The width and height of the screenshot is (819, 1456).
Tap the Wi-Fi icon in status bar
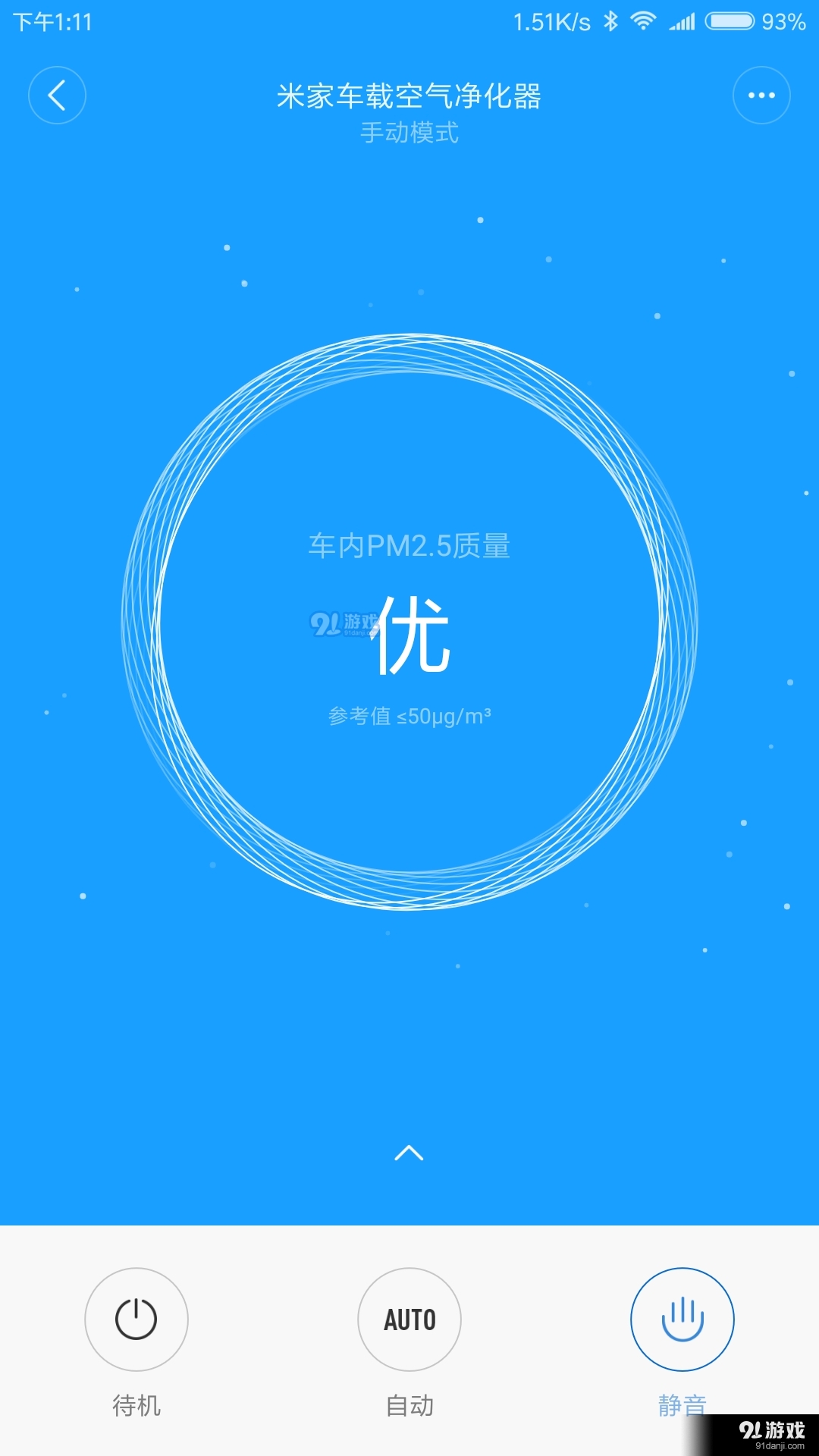point(645,20)
